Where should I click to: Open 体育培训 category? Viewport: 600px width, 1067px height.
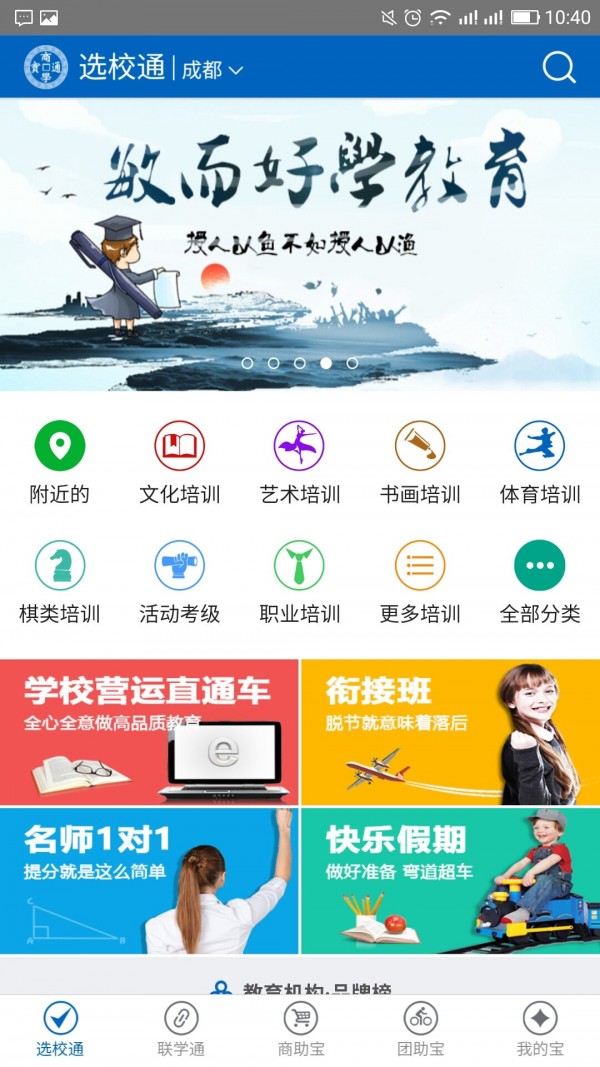tap(540, 461)
